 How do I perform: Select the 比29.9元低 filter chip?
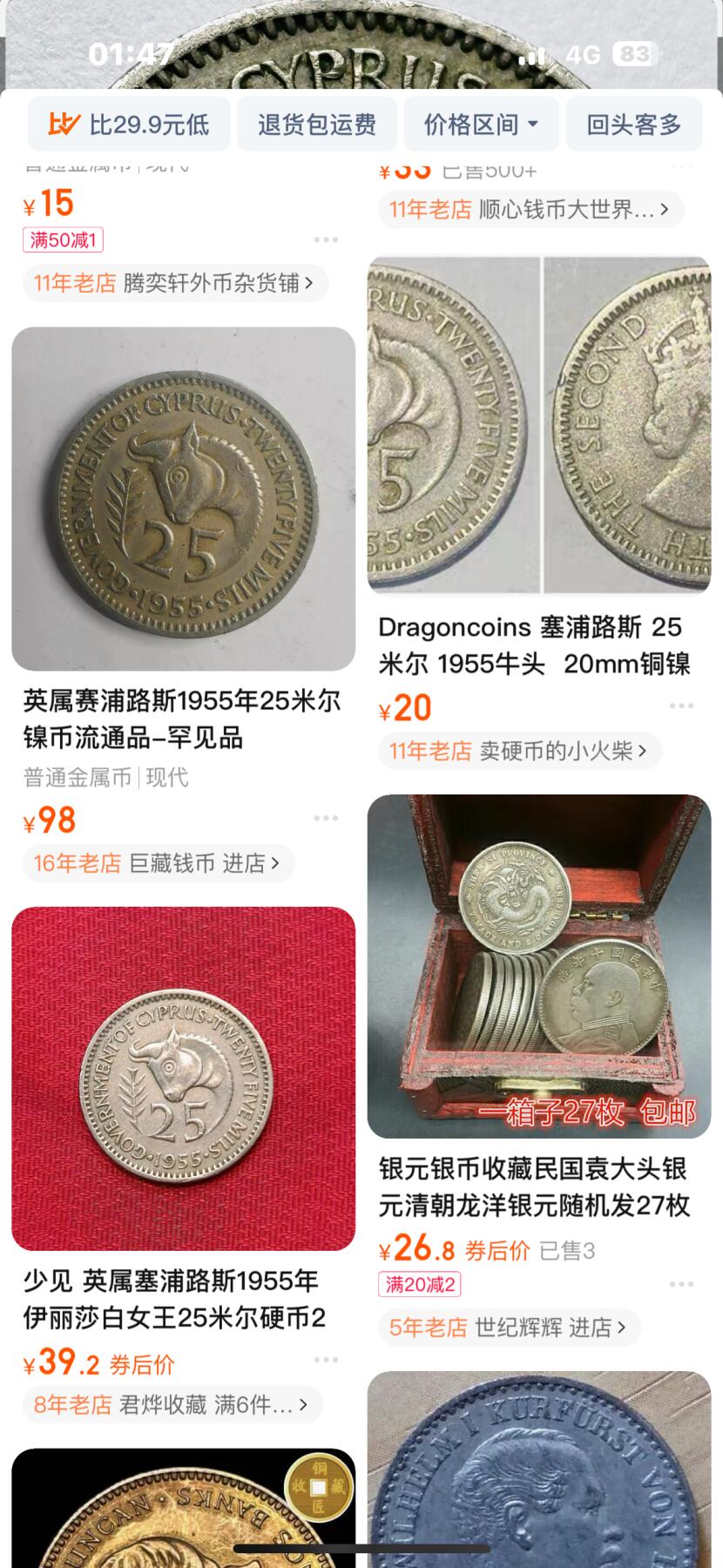pyautogui.click(x=129, y=125)
